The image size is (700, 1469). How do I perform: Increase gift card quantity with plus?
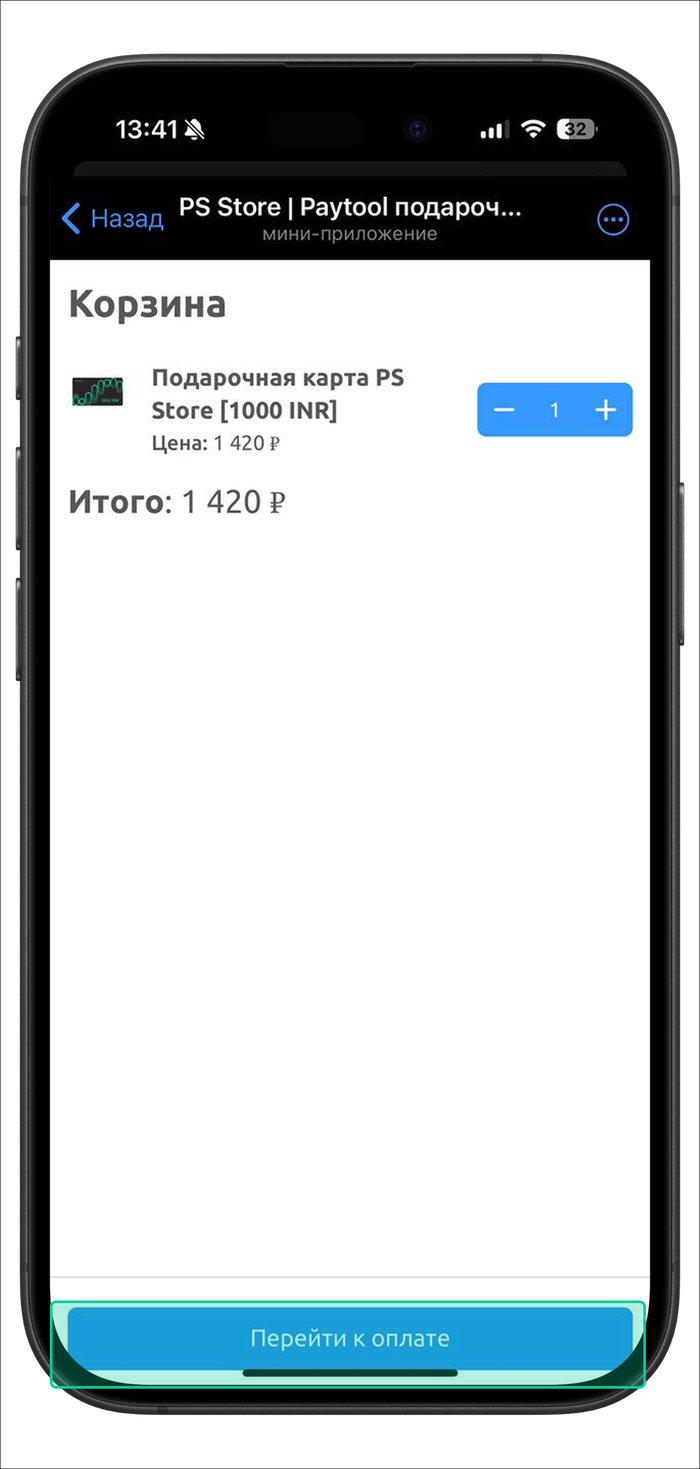[x=606, y=410]
